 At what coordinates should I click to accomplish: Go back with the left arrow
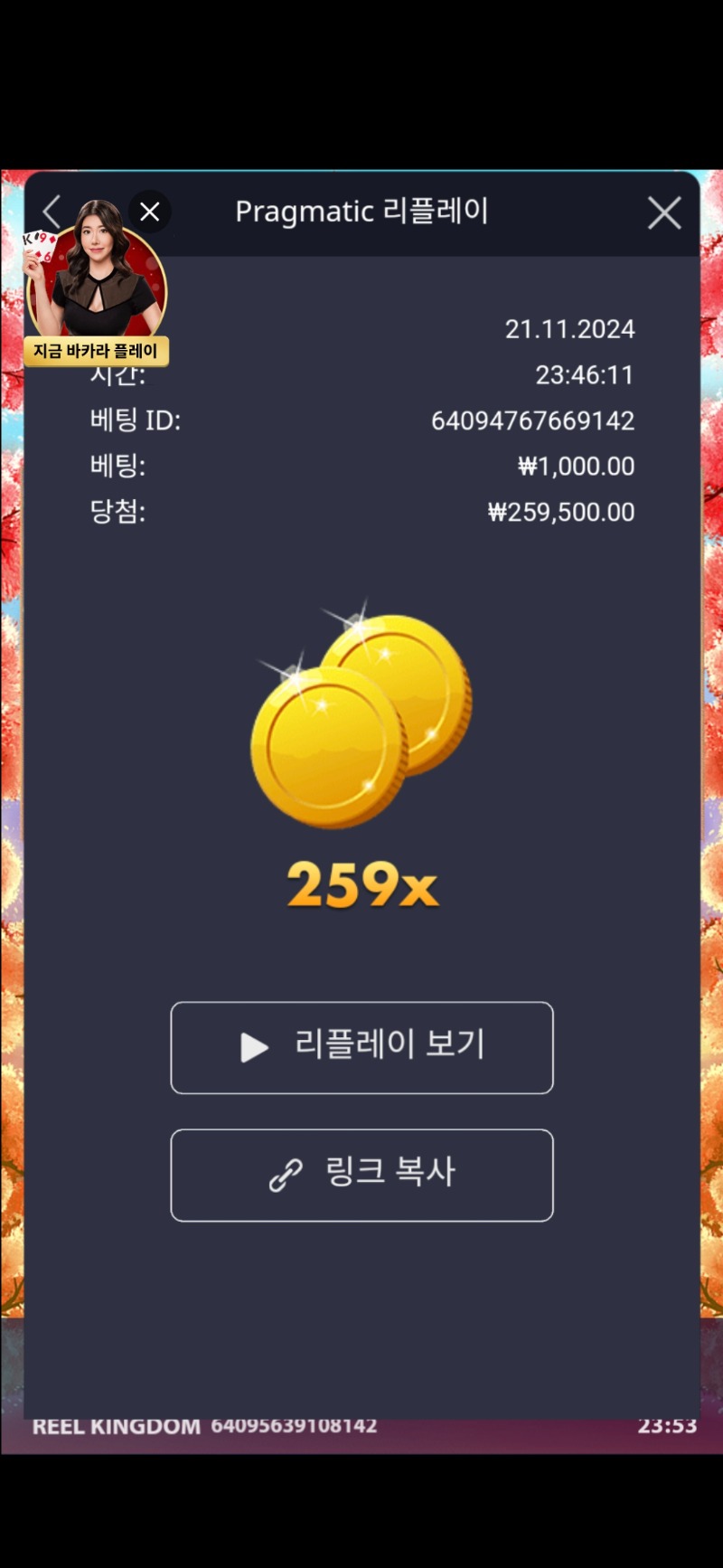pos(52,212)
